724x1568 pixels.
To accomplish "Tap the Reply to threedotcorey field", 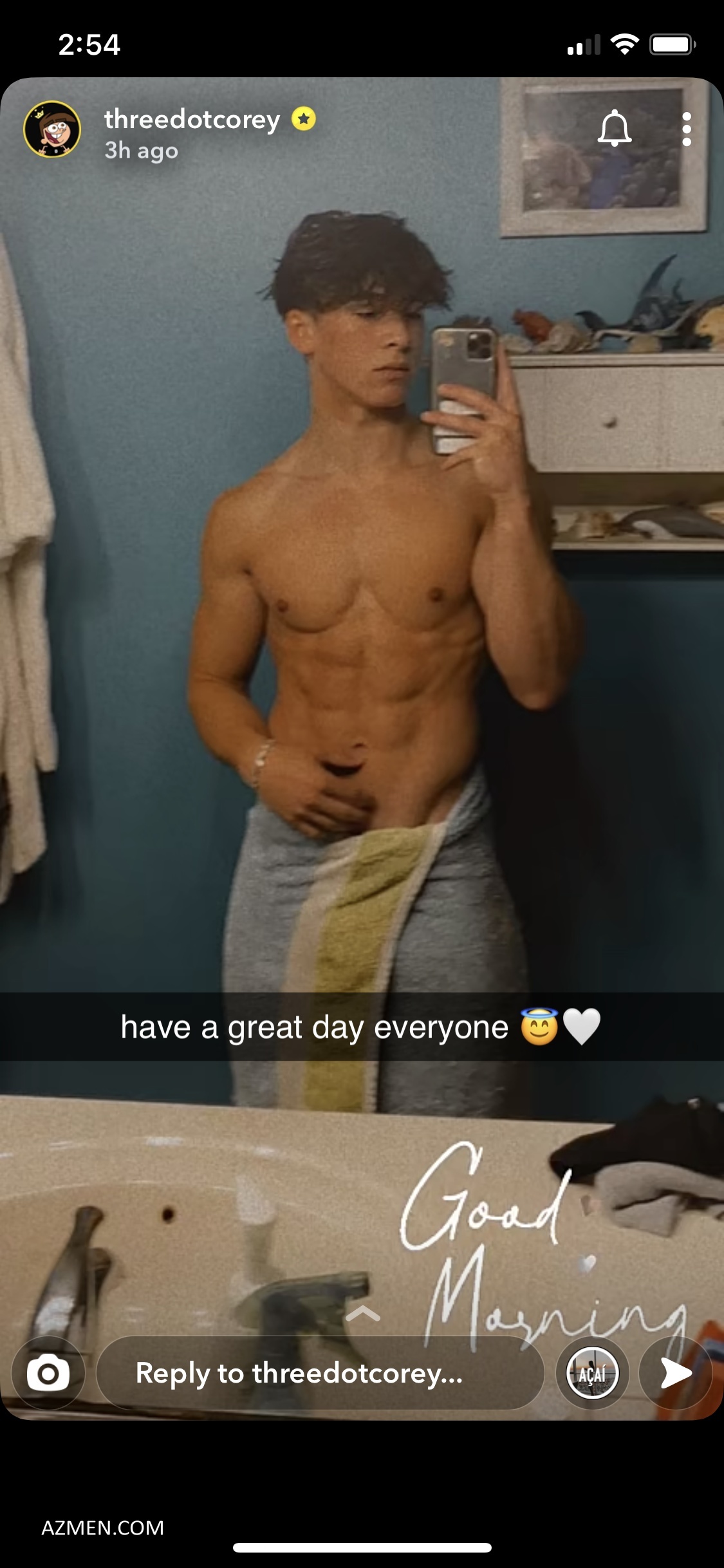I will tap(320, 1374).
